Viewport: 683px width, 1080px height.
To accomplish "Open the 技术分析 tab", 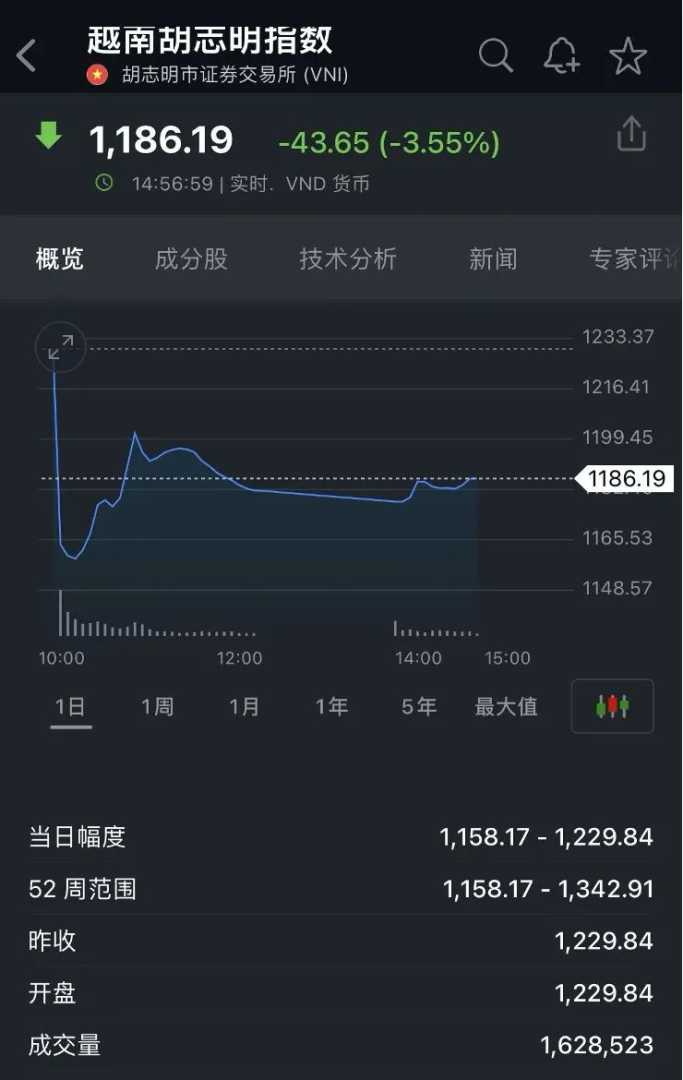I will pyautogui.click(x=348, y=260).
